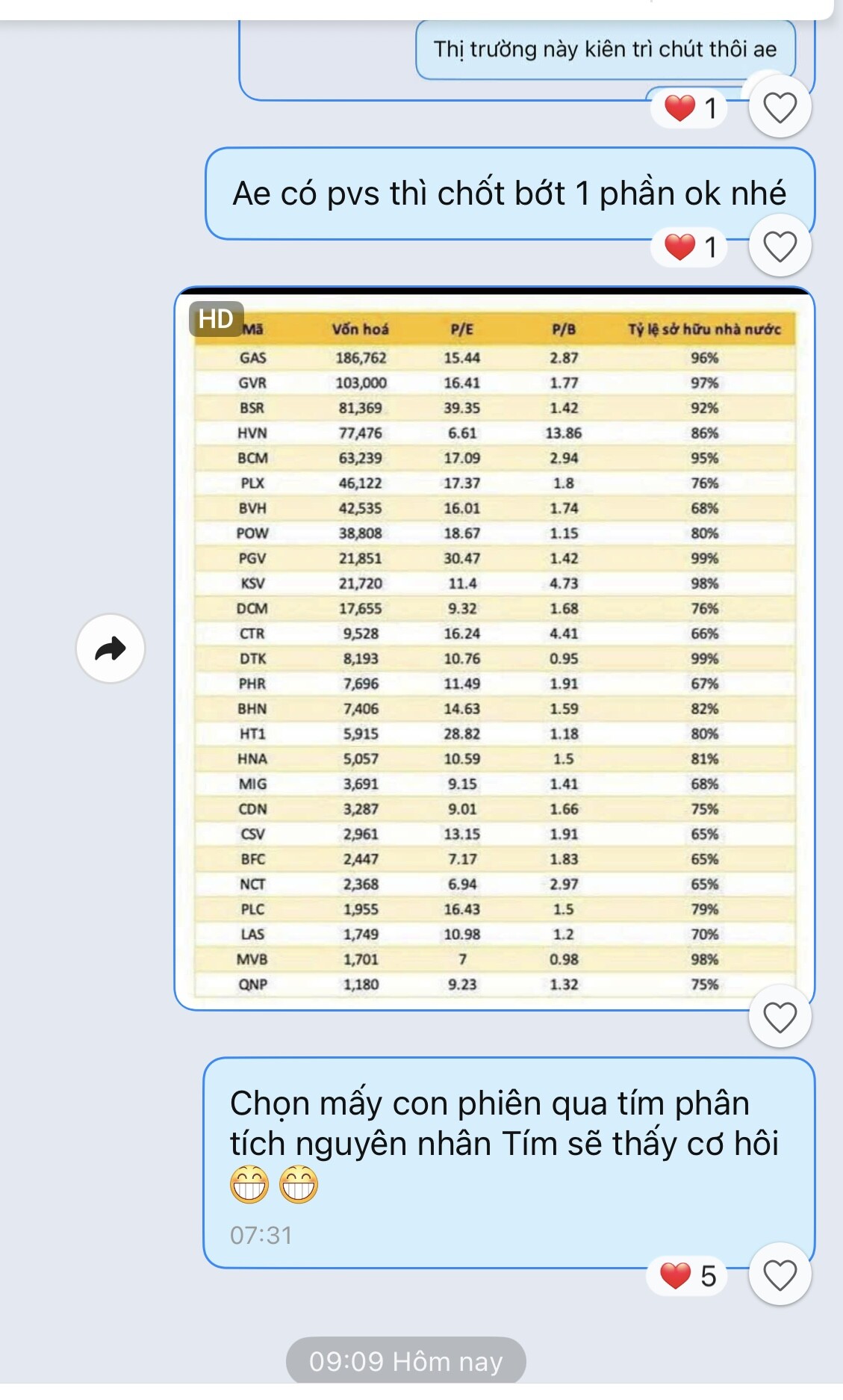View the heart reaction on the pvs message
This screenshot has width=843, height=1400.
[x=690, y=247]
